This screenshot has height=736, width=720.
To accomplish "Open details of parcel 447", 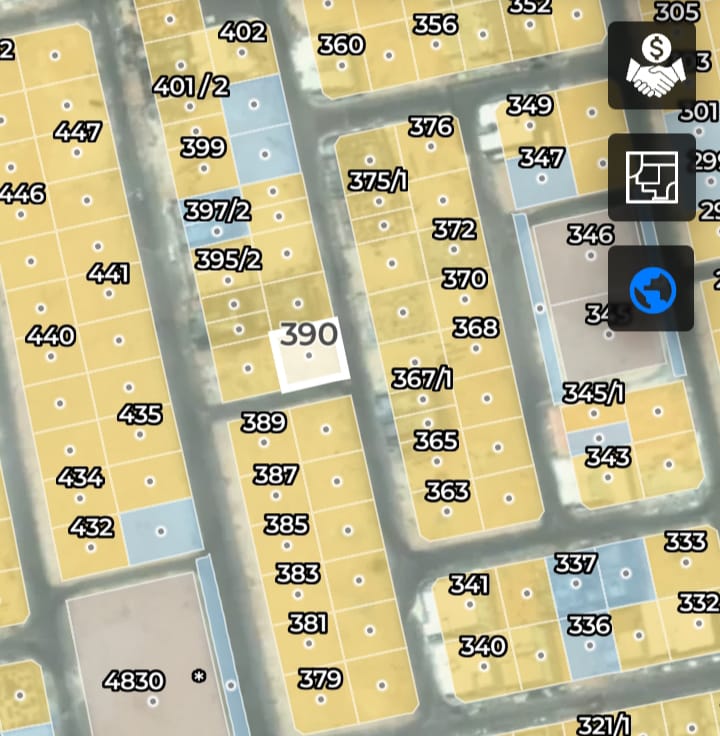I will click(77, 132).
